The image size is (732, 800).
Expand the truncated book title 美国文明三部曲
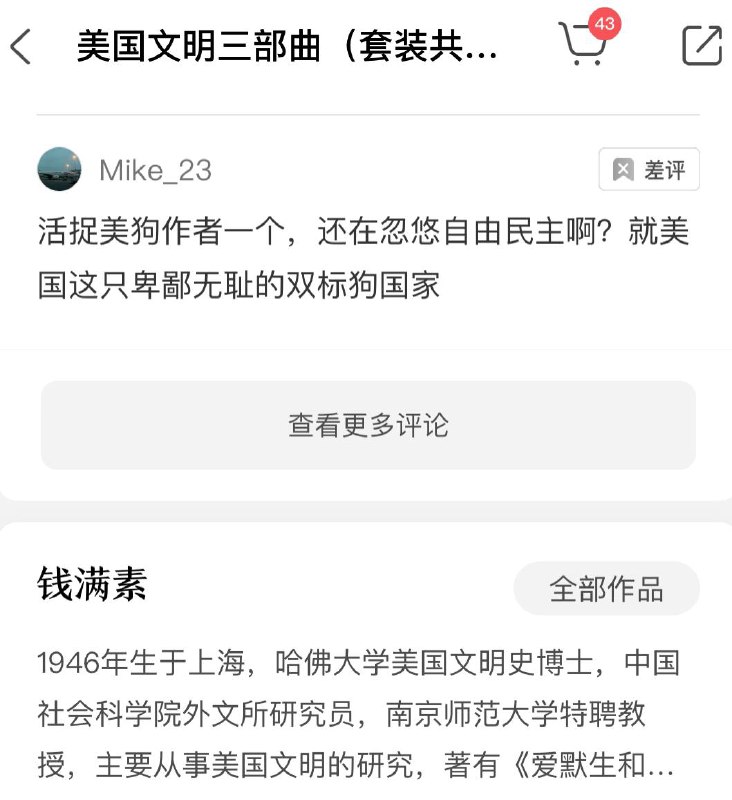pyautogui.click(x=290, y=45)
